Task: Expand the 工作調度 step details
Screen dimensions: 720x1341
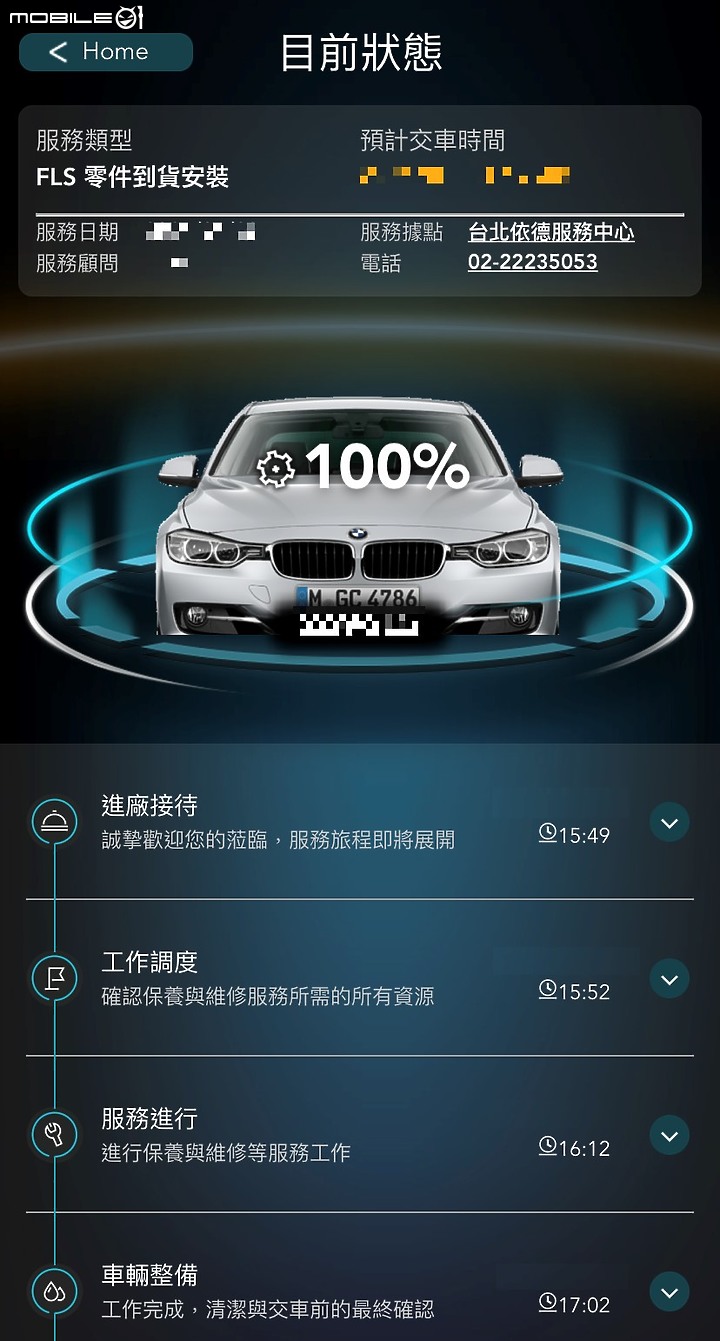Action: click(x=669, y=979)
